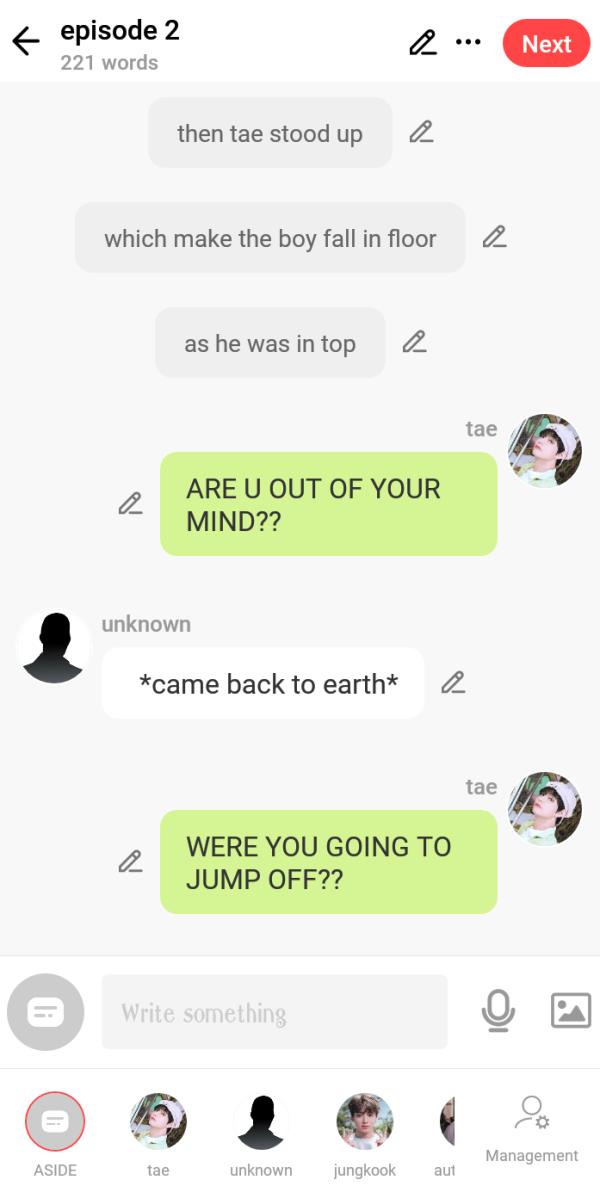Image resolution: width=600 pixels, height=1186 pixels.
Task: Open the three-dot overflow menu
Action: 468,43
